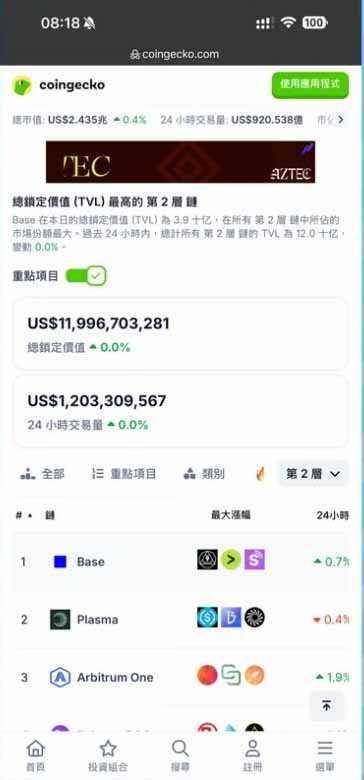This screenshot has height=780, width=364.
Task: Open the Plasma chain row
Action: 182,620
